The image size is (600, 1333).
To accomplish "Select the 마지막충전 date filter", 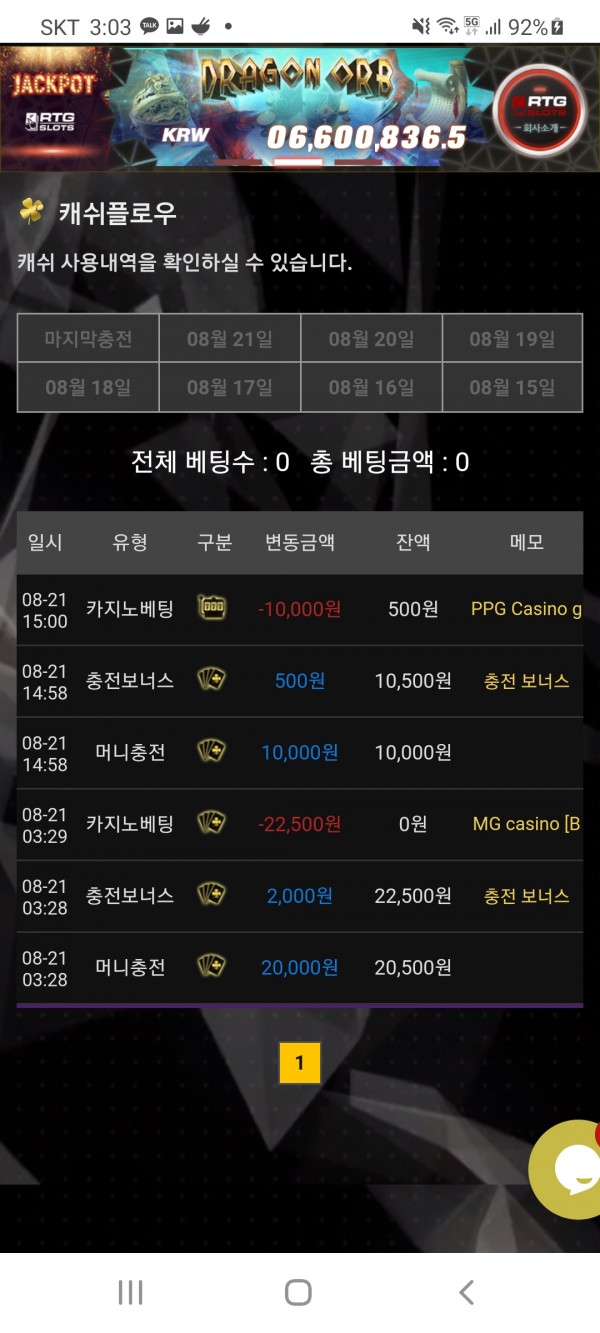I will (88, 339).
